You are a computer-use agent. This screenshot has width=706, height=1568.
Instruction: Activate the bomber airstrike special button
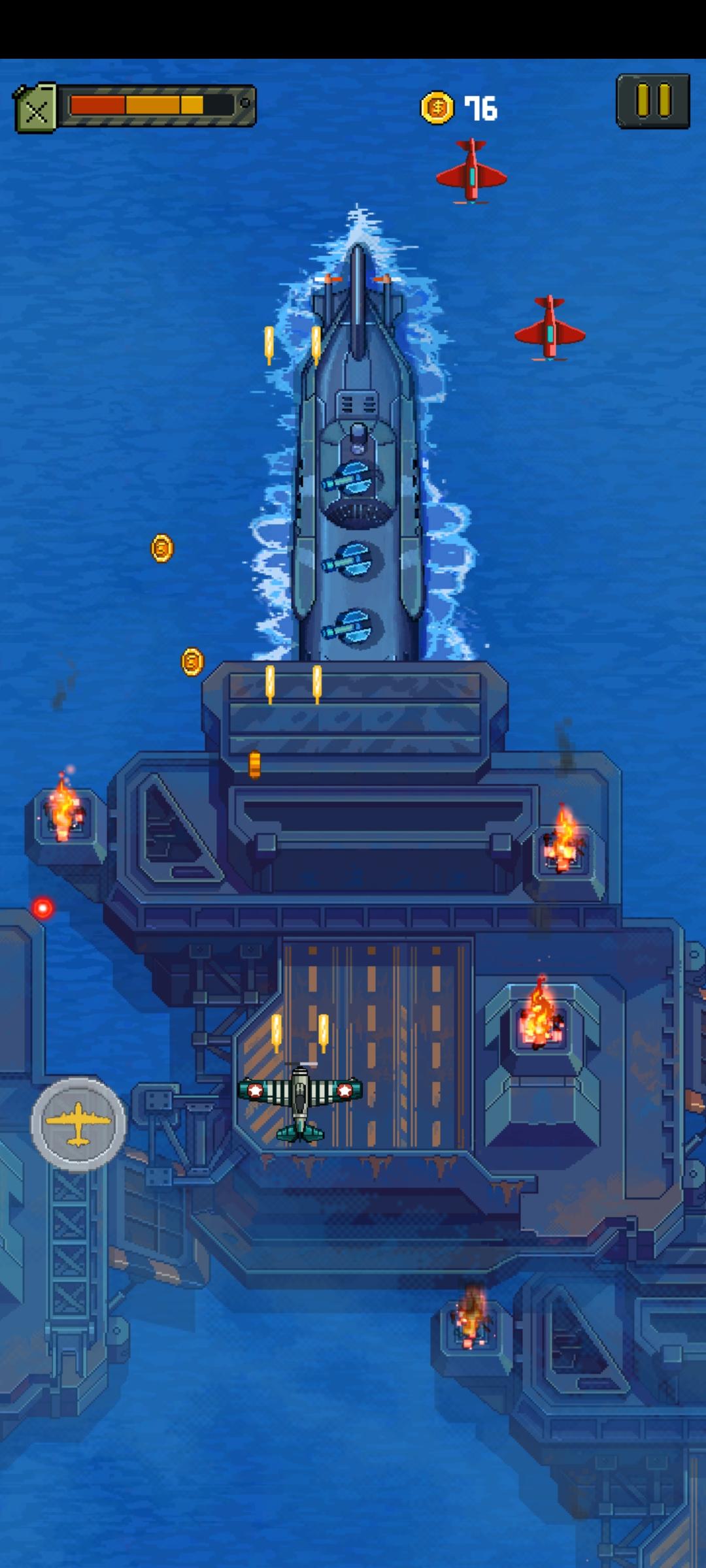78,1123
